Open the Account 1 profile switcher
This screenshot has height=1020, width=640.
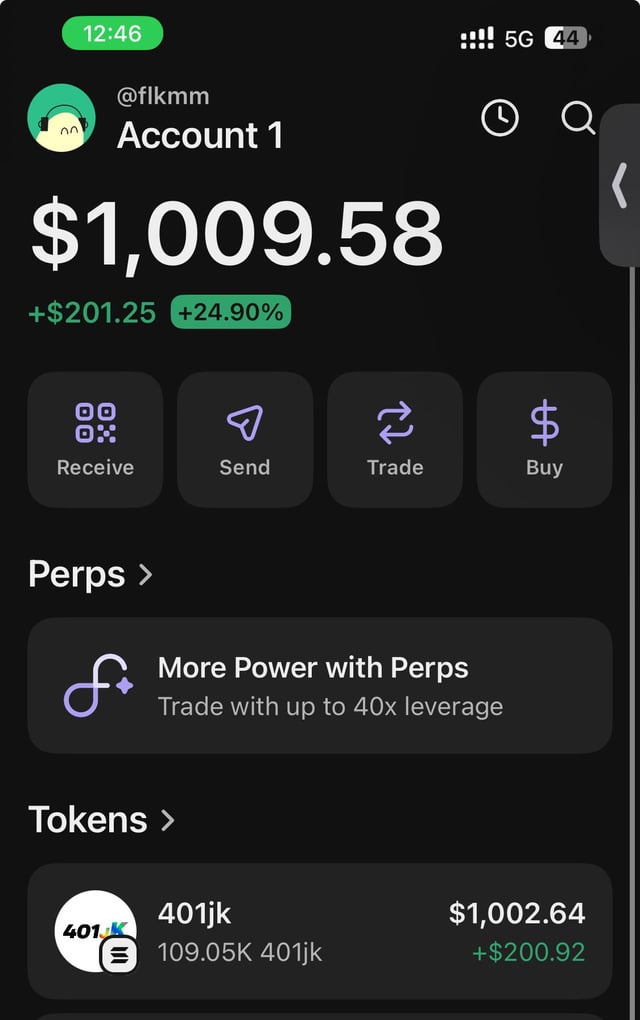point(200,134)
